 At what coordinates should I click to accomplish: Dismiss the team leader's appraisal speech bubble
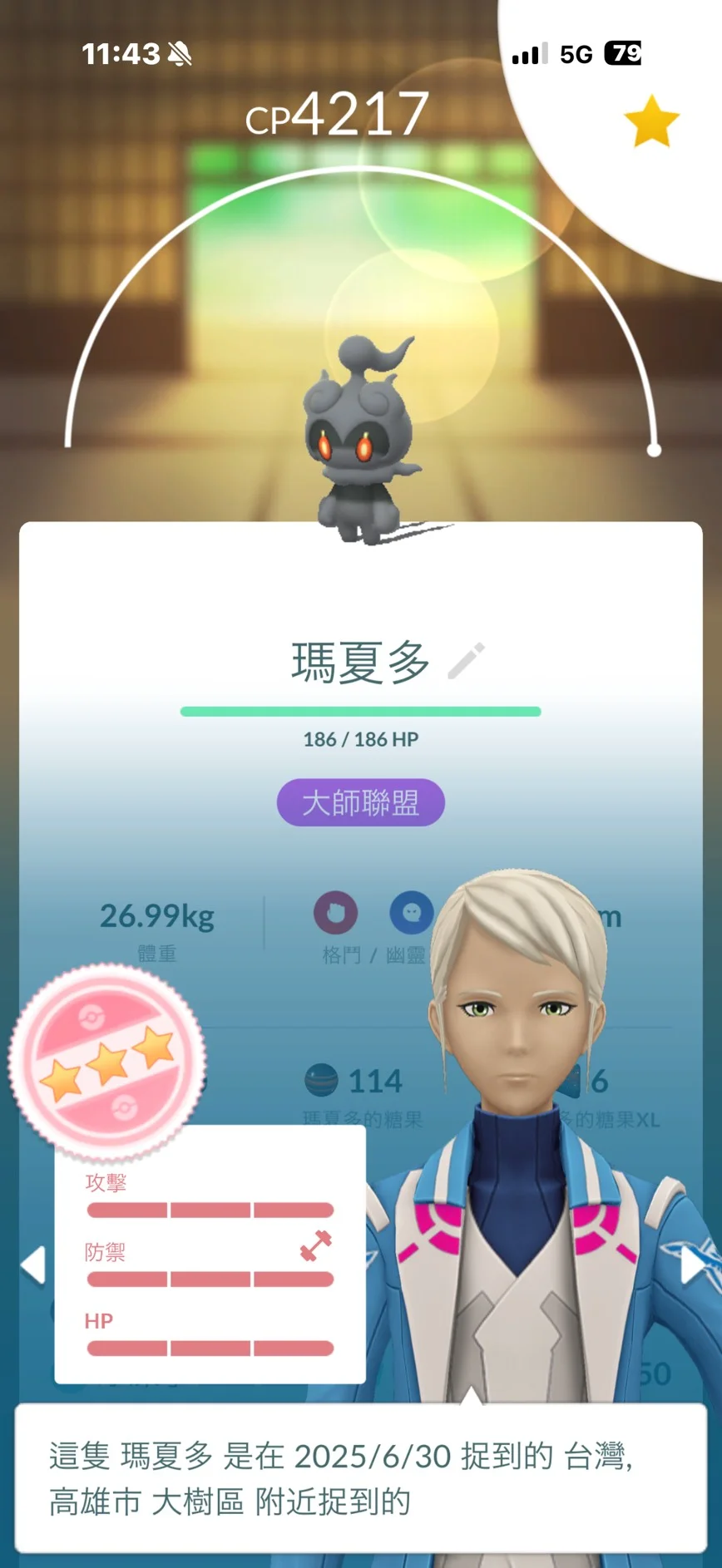pos(360,1477)
